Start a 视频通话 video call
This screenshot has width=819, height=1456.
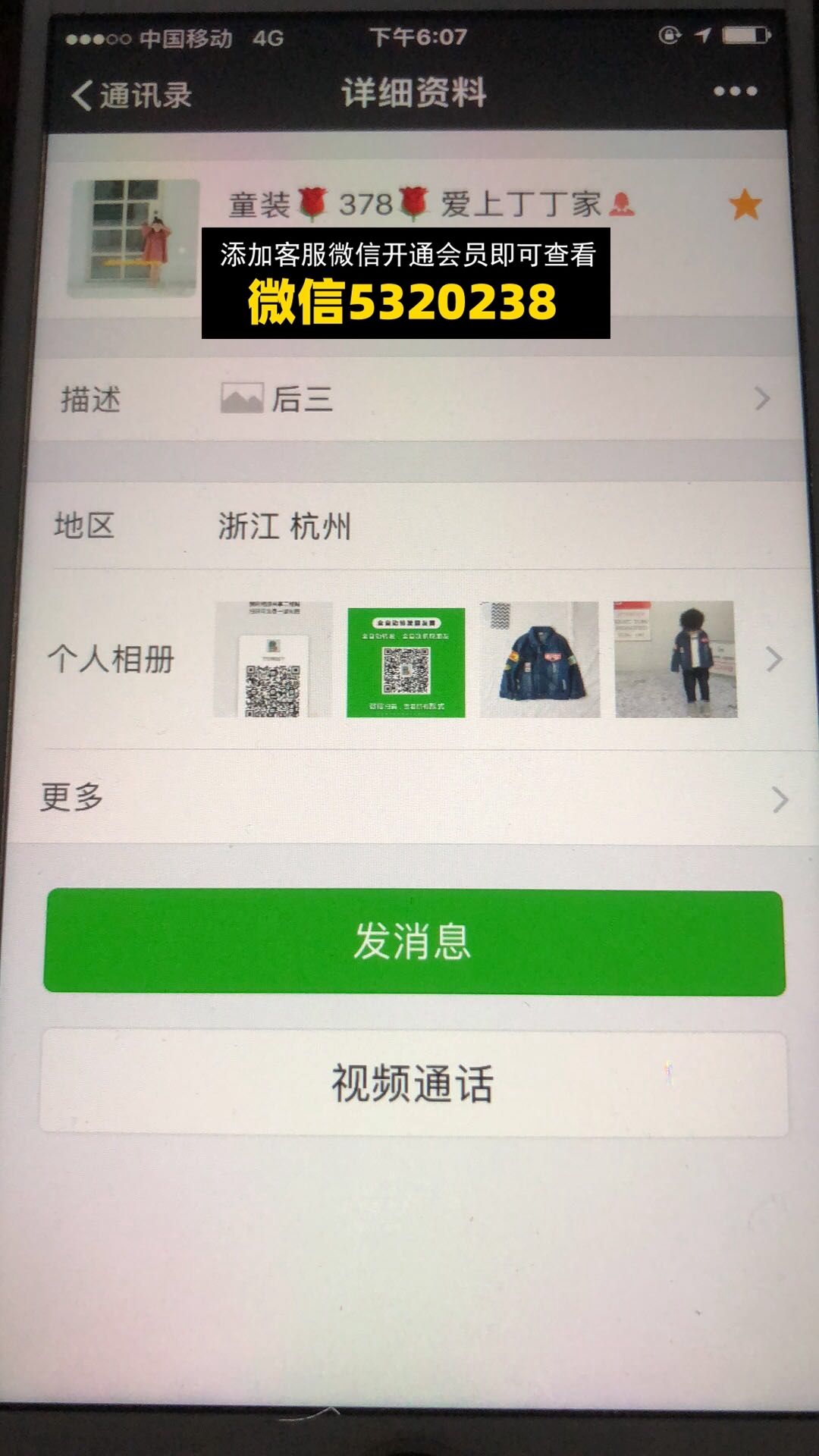414,1083
